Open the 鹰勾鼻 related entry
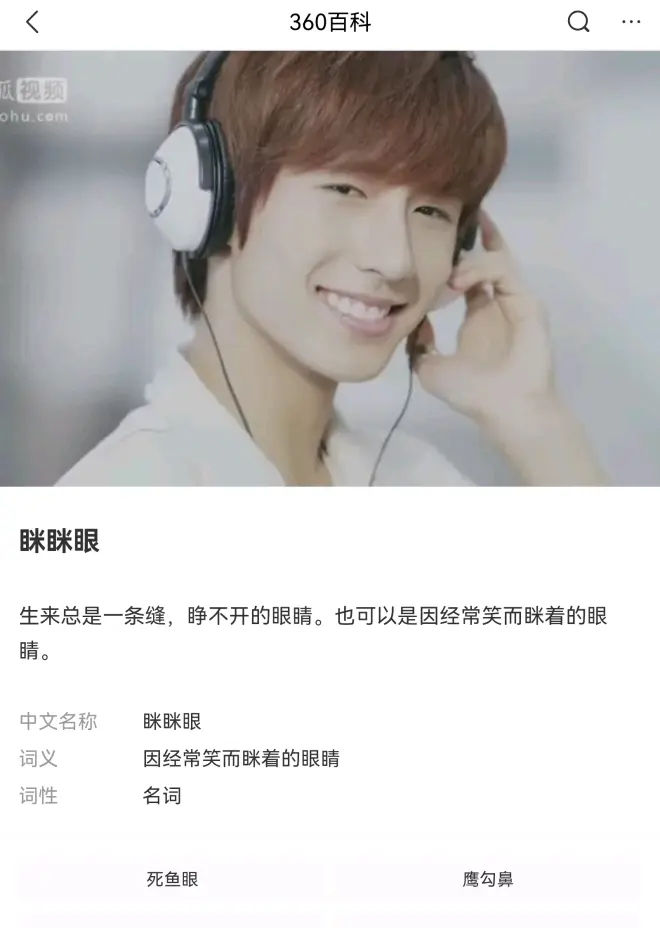The image size is (660, 928). coord(488,880)
